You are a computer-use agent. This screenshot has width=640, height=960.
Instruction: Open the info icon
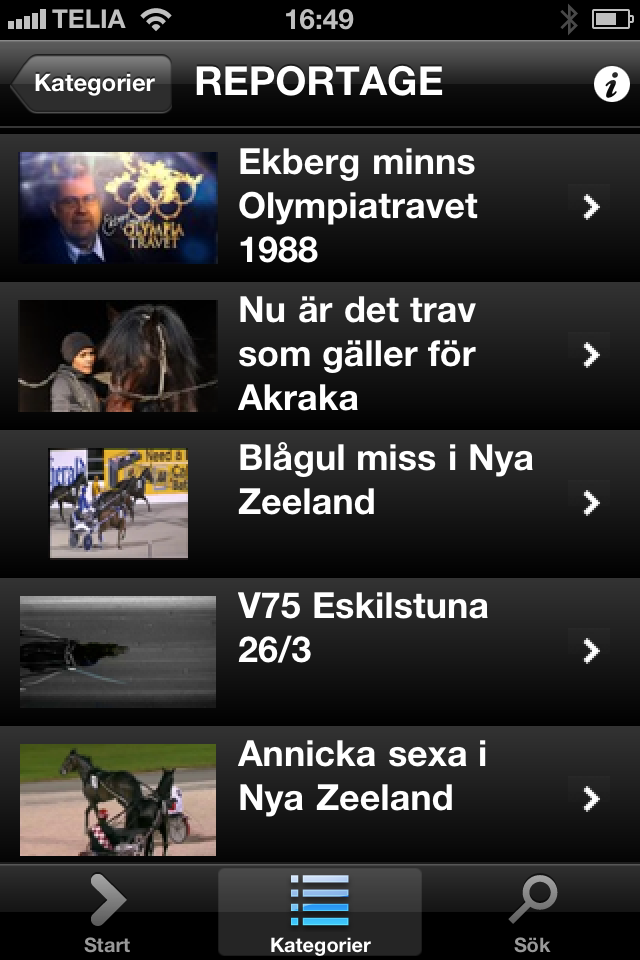point(610,85)
